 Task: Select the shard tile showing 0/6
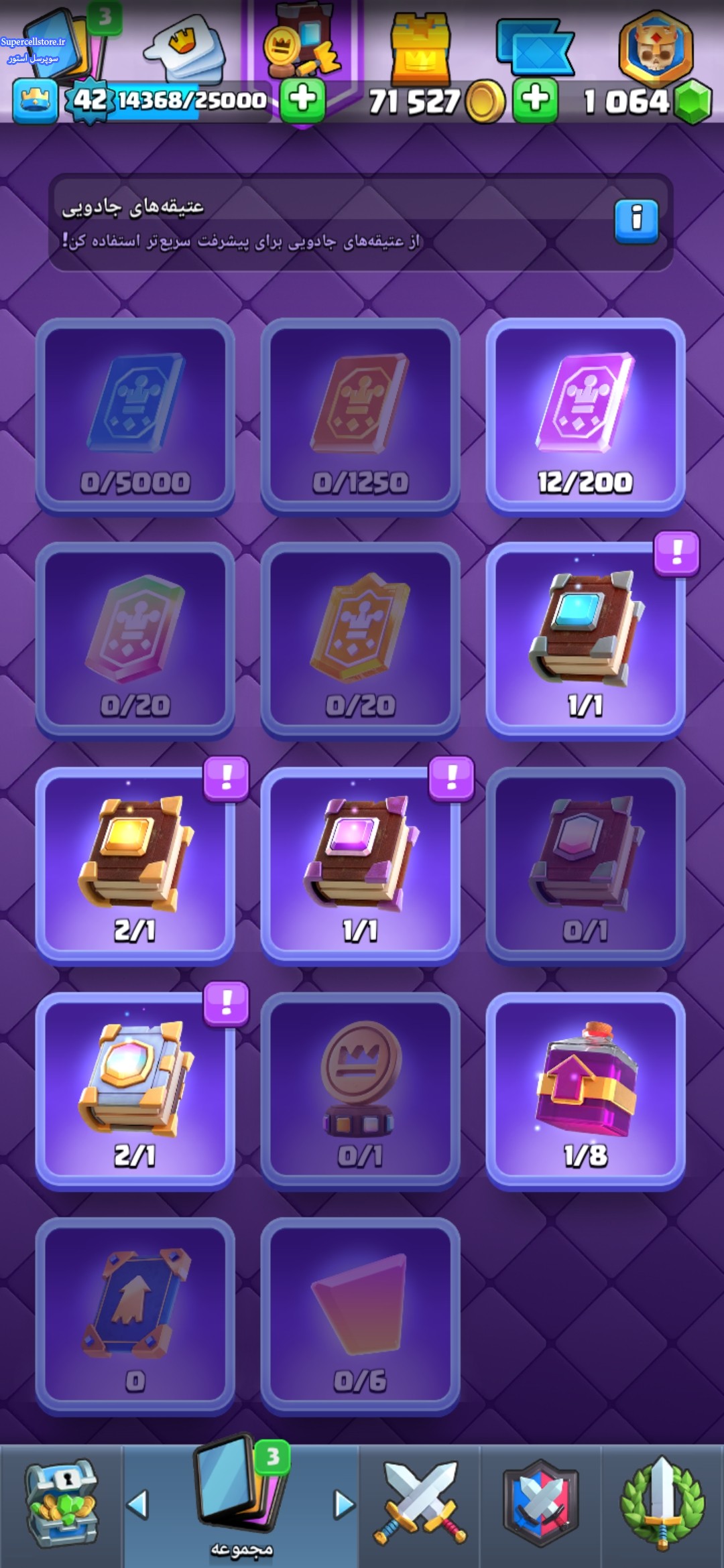pos(360,1315)
